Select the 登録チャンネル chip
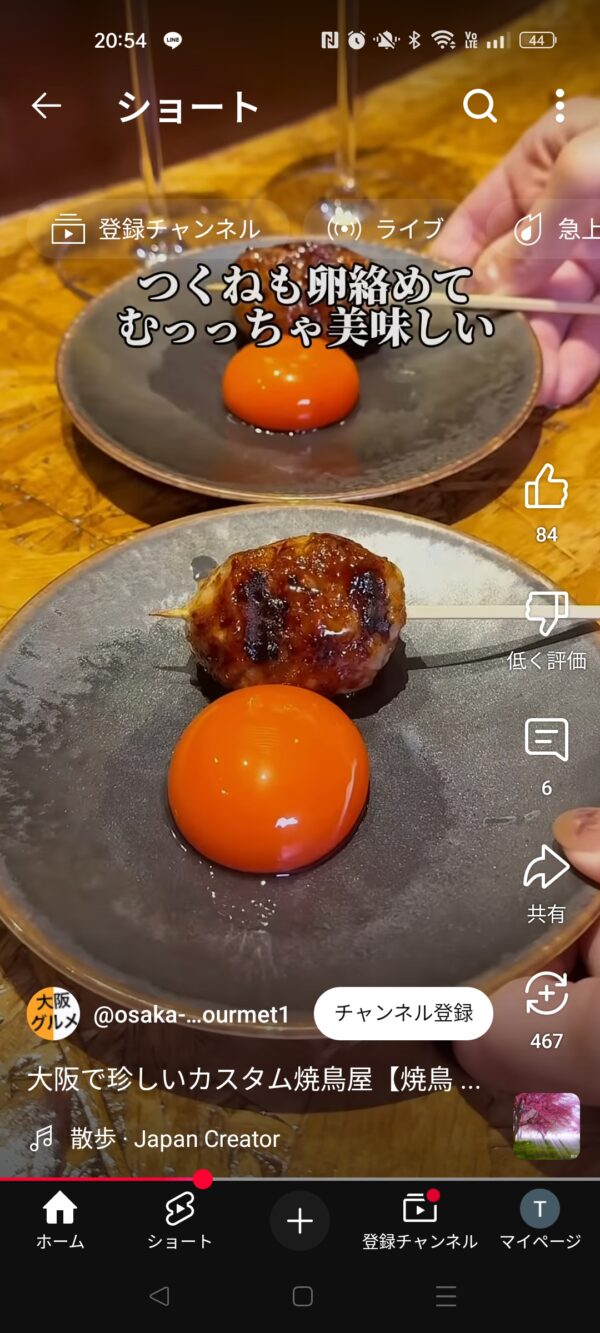This screenshot has width=600, height=1333. (156, 230)
